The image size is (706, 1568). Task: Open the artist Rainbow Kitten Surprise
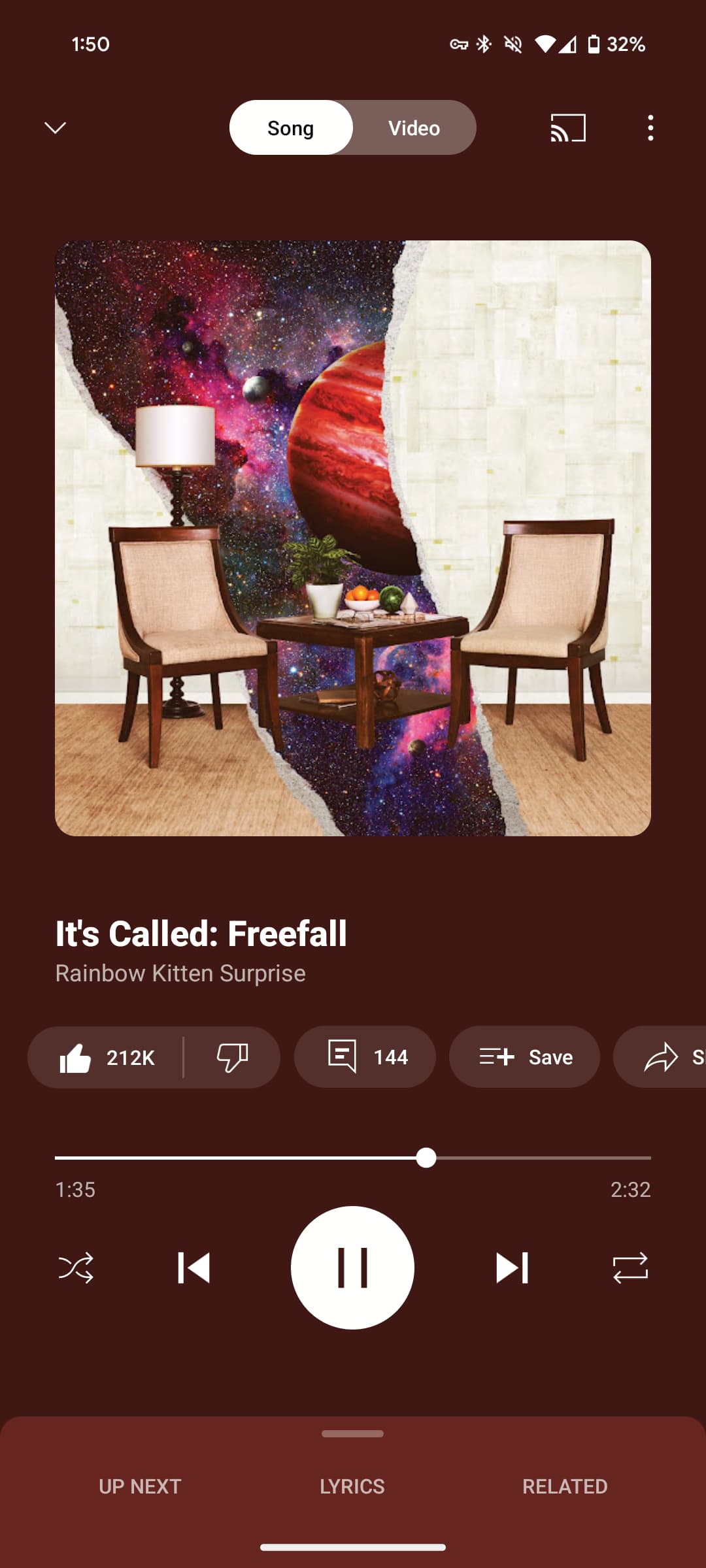[180, 973]
